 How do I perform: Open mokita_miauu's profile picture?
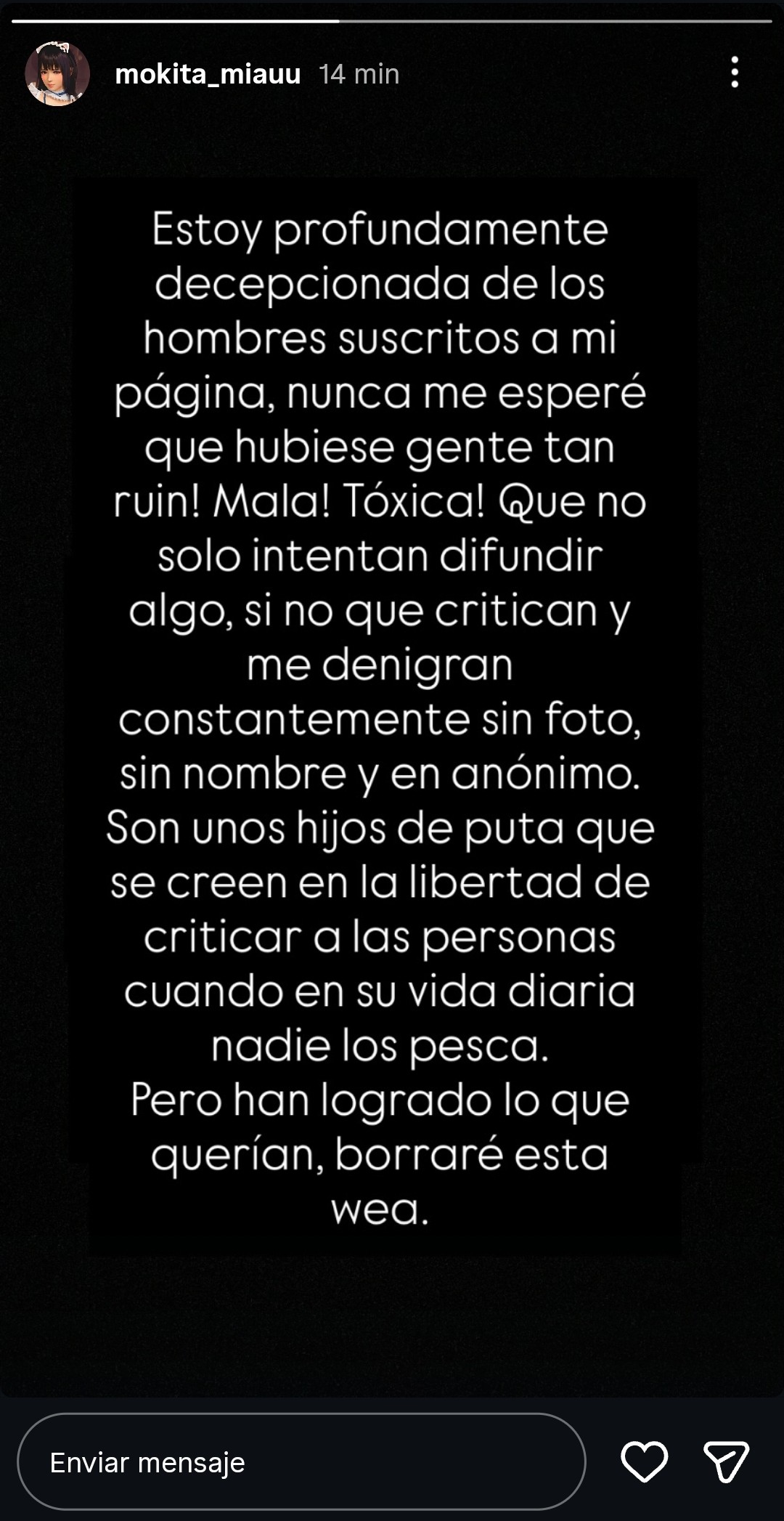pyautogui.click(x=57, y=73)
